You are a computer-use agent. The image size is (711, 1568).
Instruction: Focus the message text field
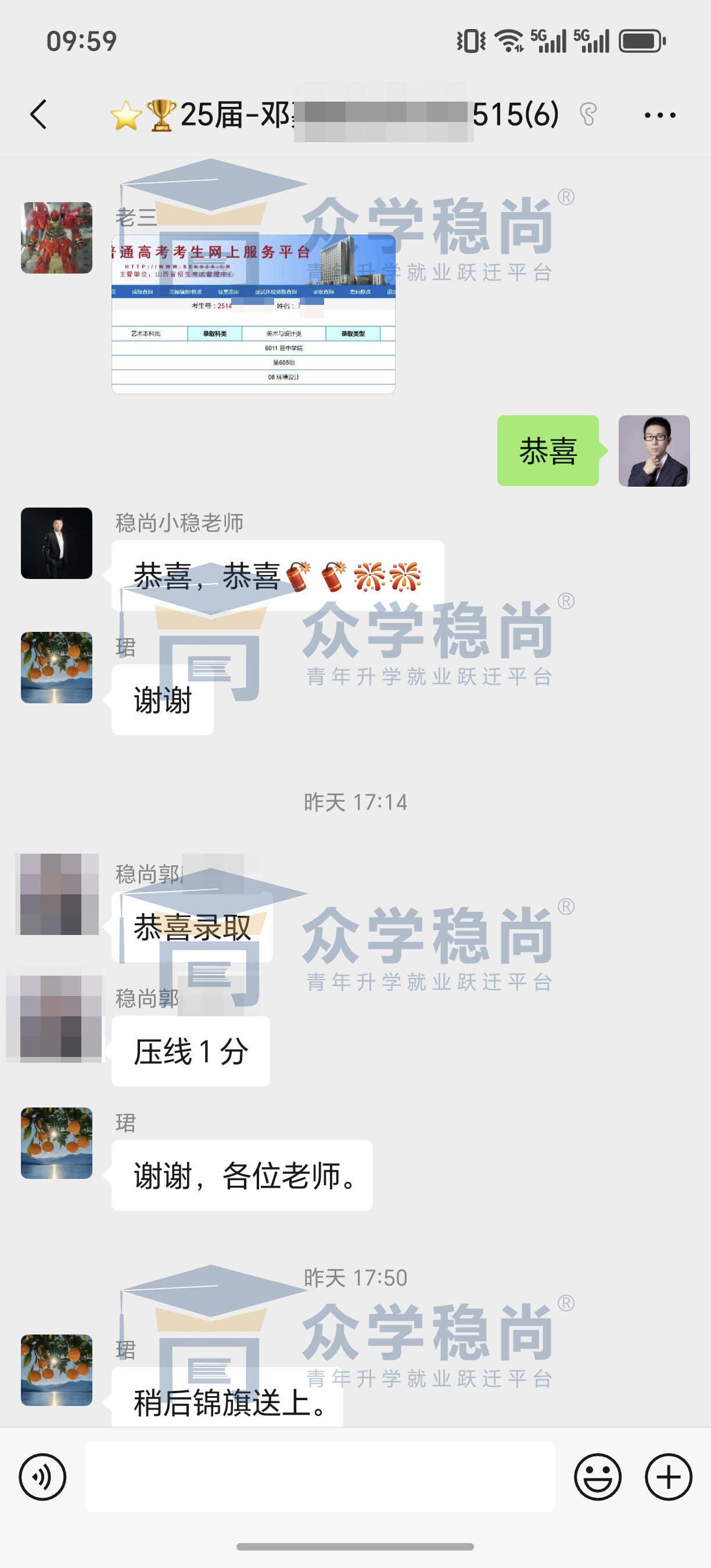coord(319,1477)
